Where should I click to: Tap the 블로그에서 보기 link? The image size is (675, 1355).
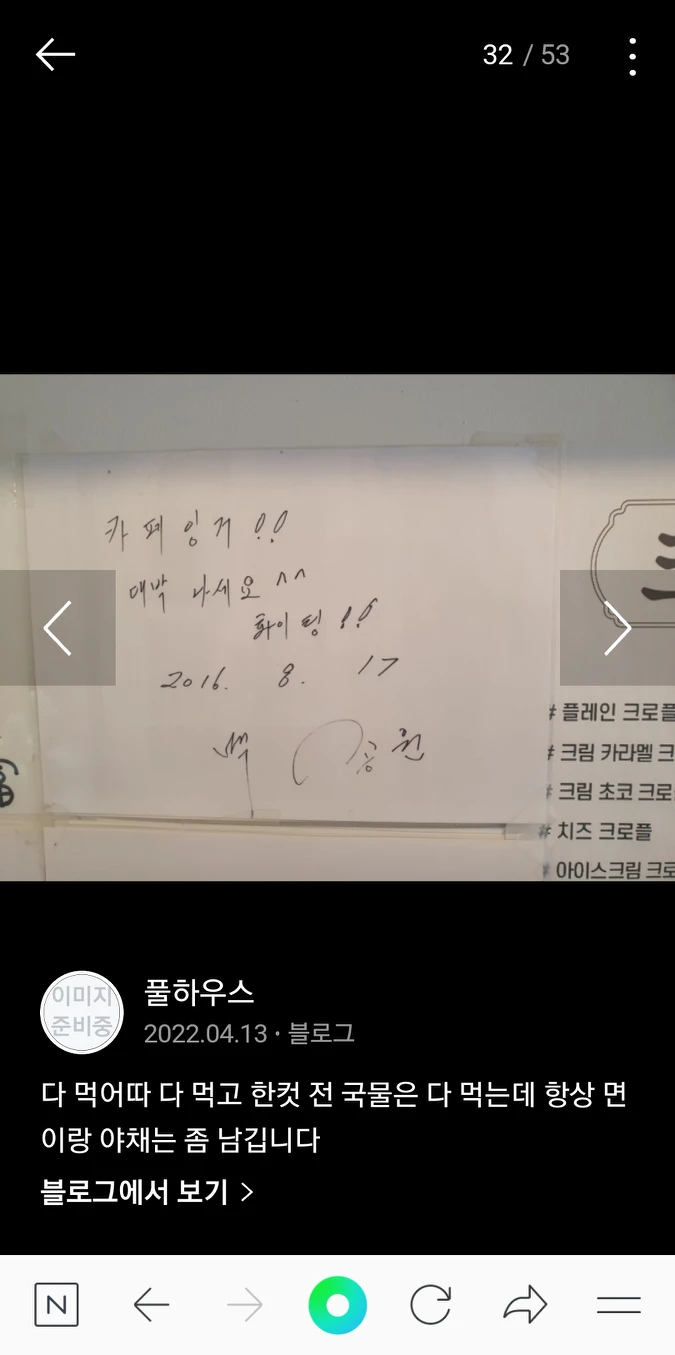pos(147,1192)
